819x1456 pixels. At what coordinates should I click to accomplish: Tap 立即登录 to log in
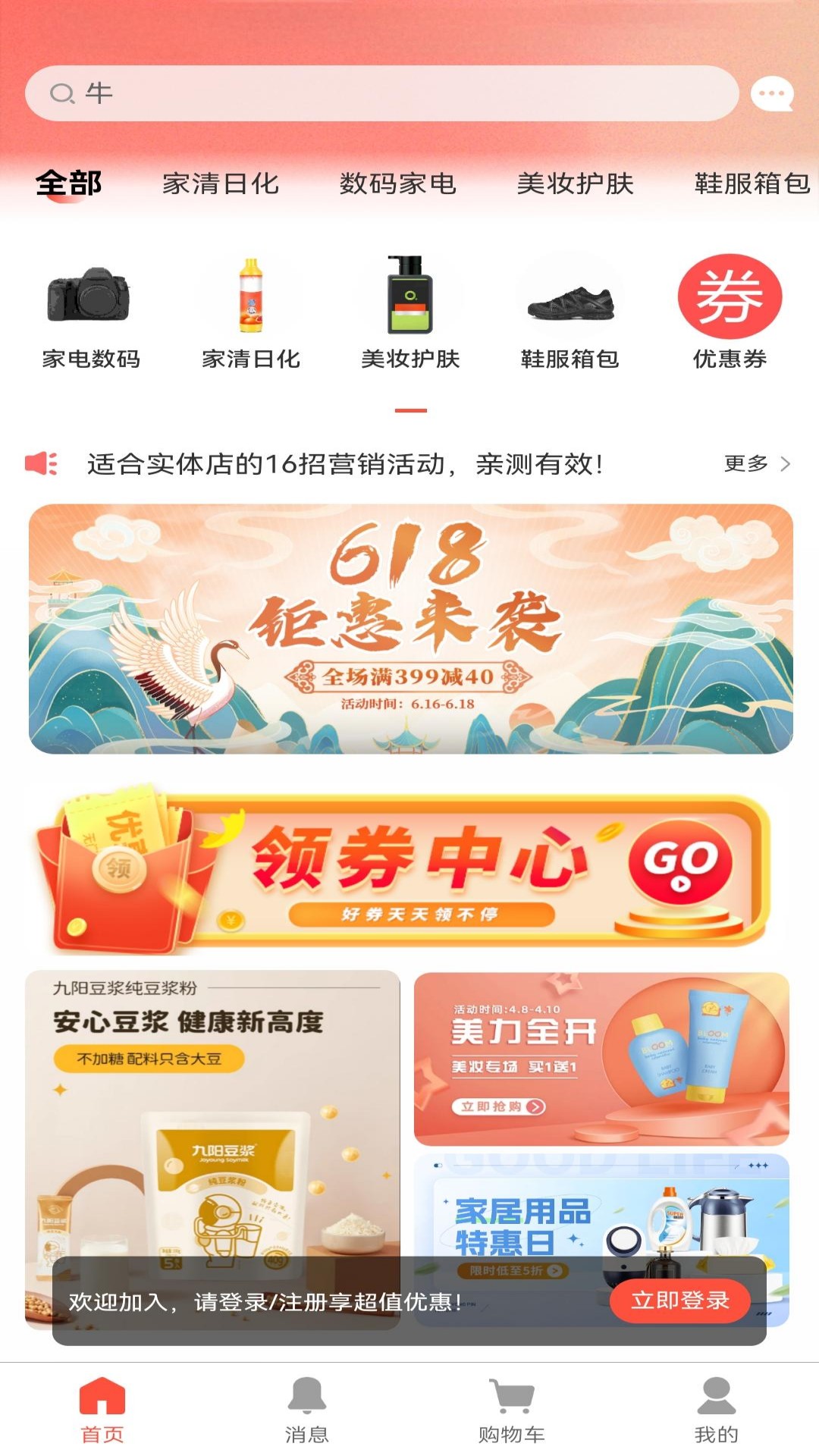click(679, 1301)
